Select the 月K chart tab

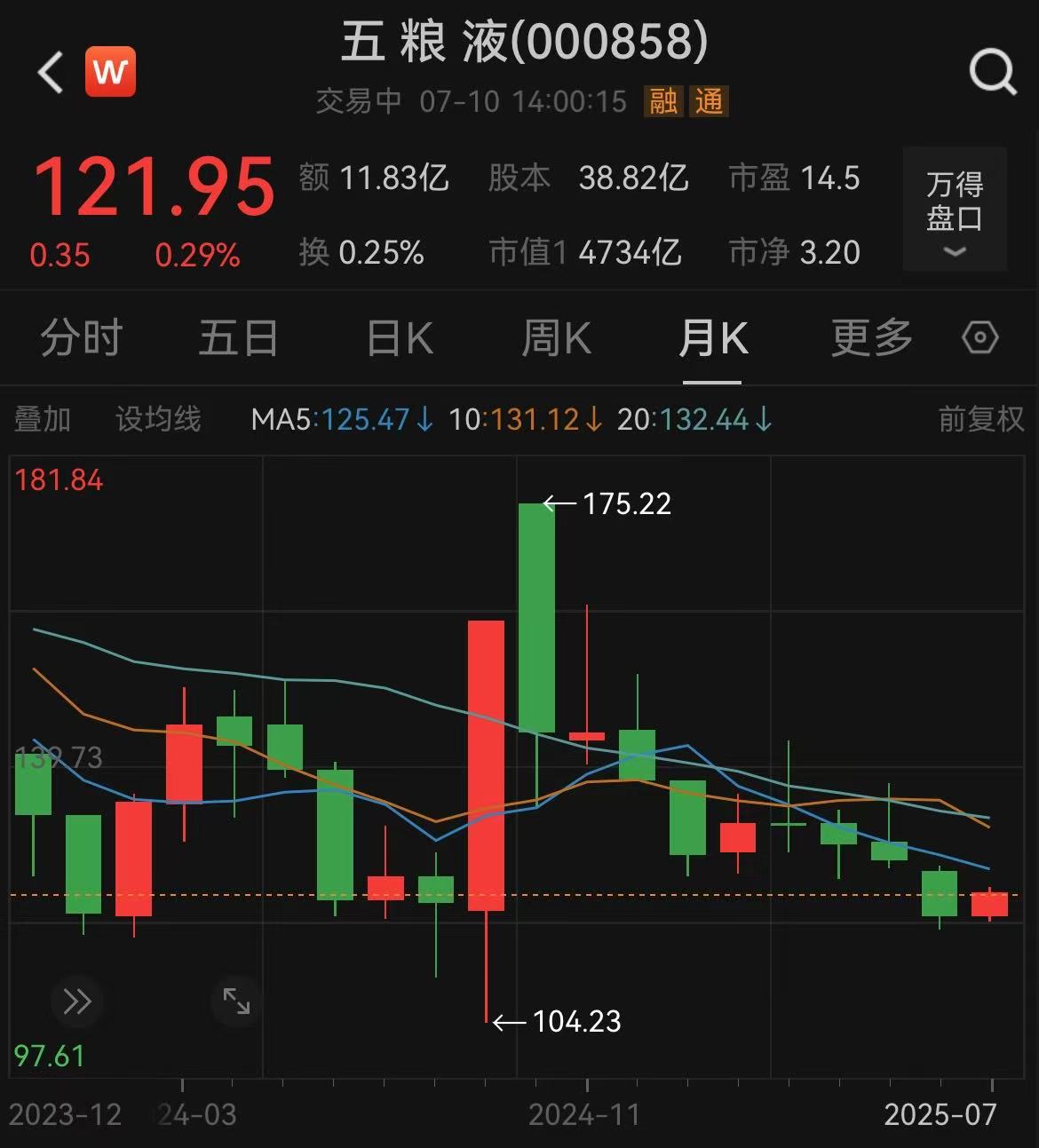pyautogui.click(x=712, y=339)
